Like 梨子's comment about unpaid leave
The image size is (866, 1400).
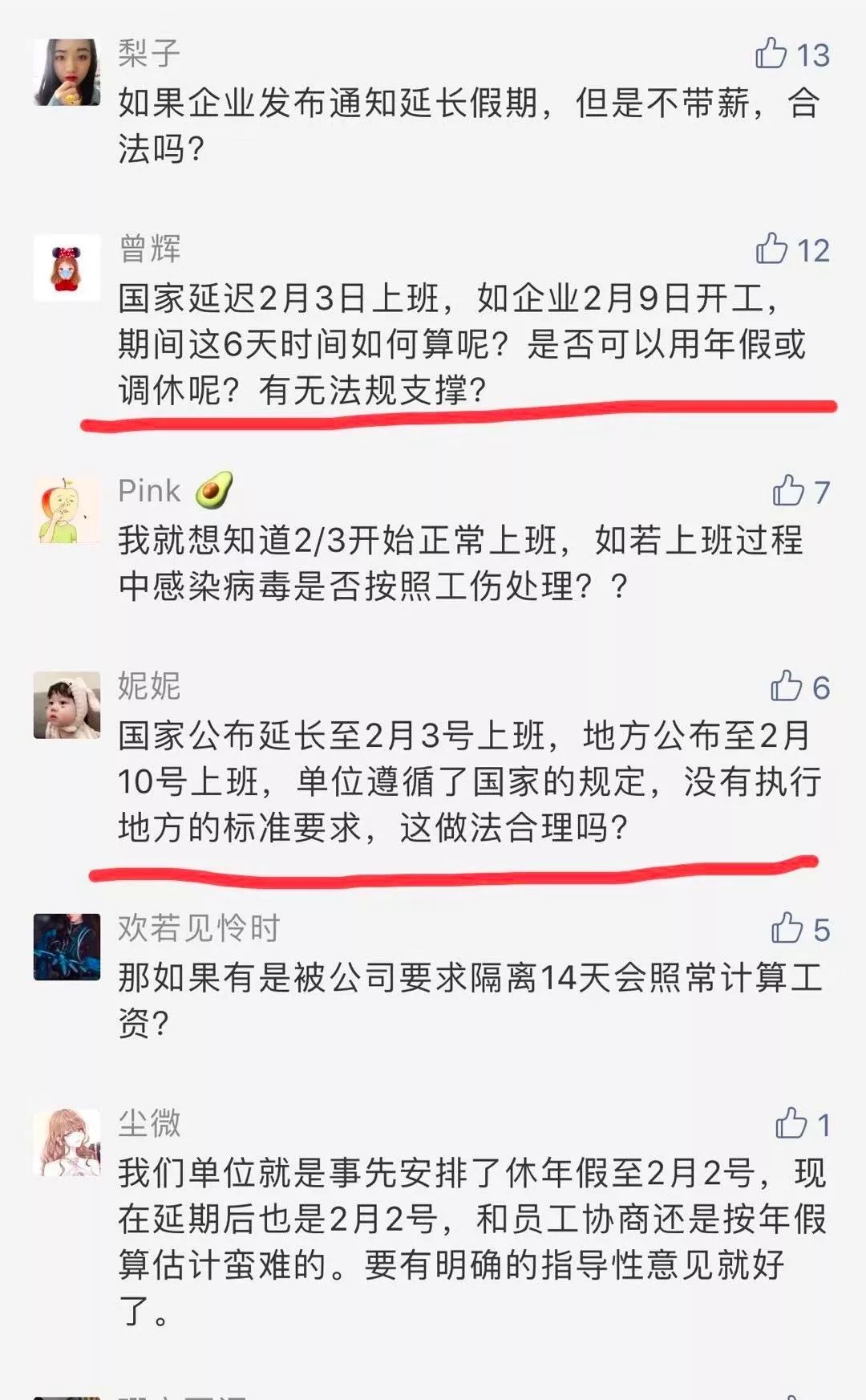tap(771, 54)
